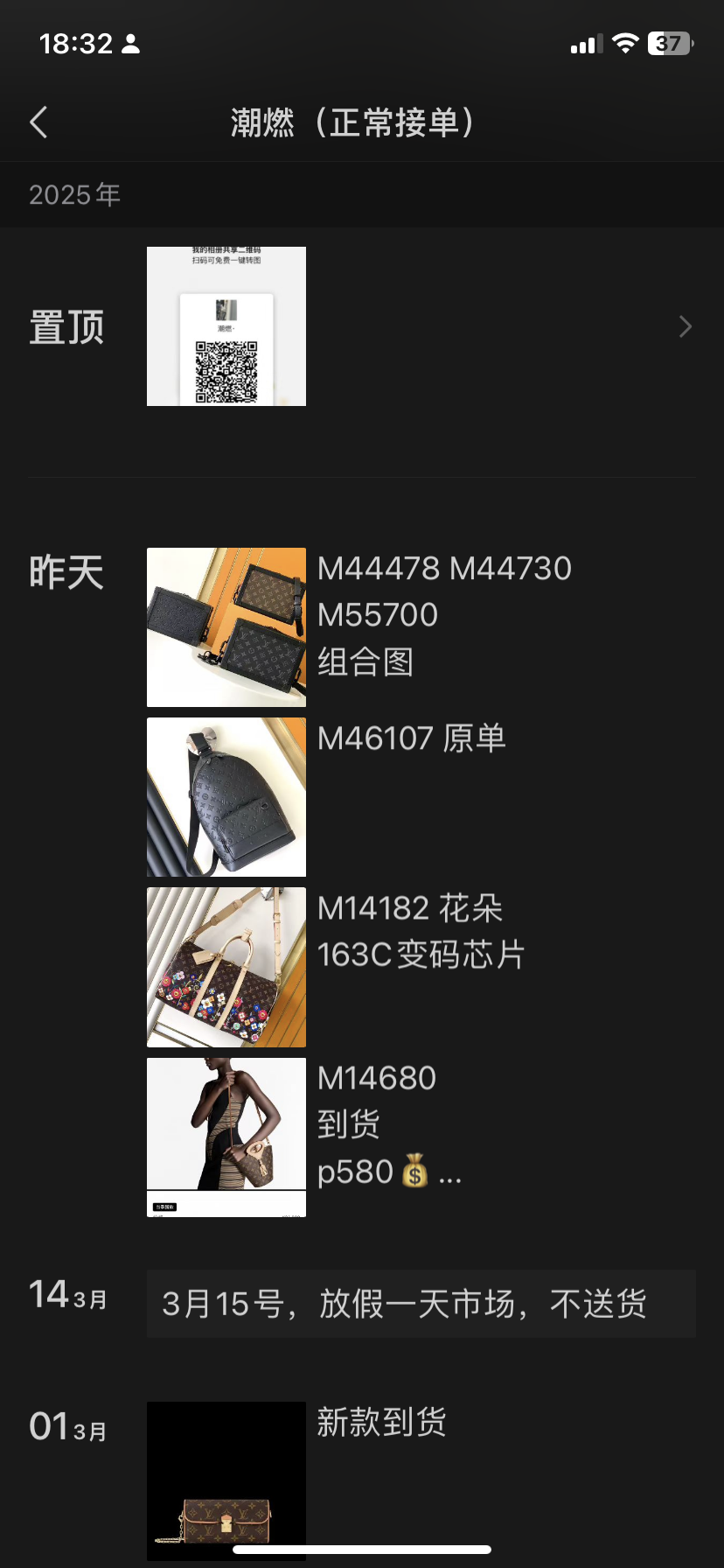Go back with the top-left arrow
Image resolution: width=724 pixels, height=1568 pixels.
[38, 122]
